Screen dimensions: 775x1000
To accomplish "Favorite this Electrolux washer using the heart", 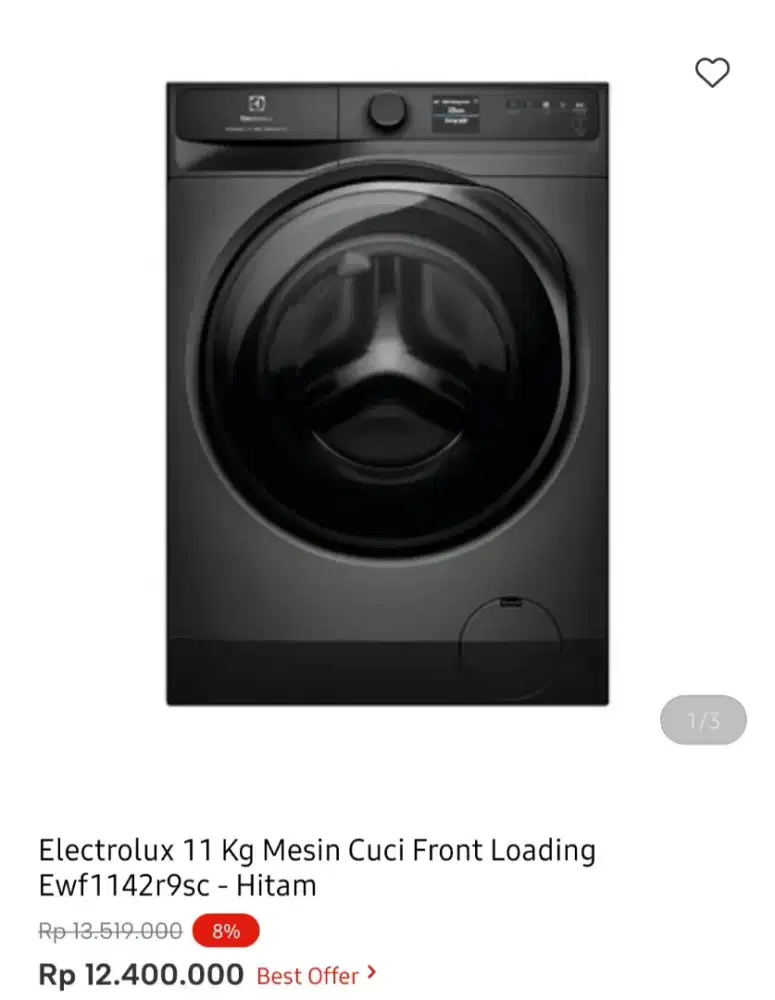I will (712, 72).
